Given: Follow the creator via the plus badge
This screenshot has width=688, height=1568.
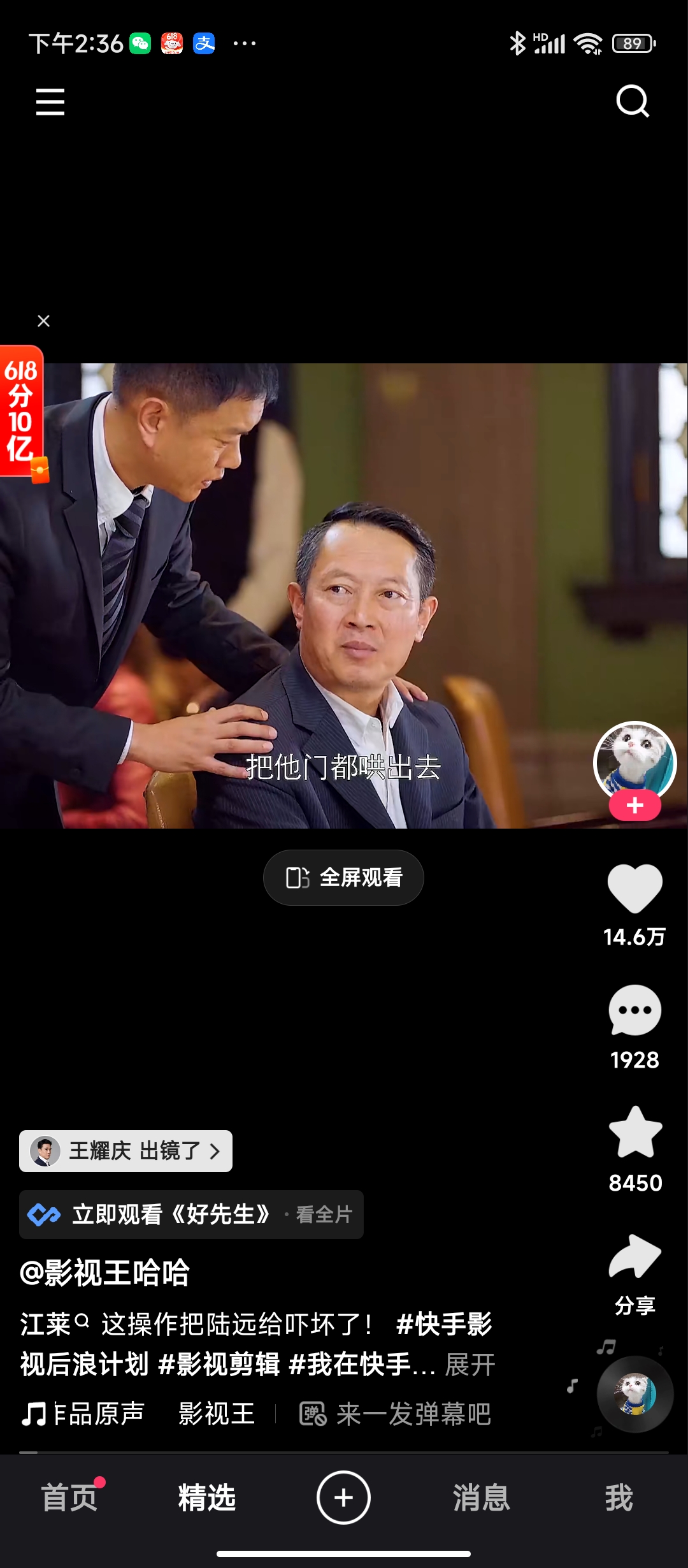Looking at the screenshot, I should tap(634, 804).
